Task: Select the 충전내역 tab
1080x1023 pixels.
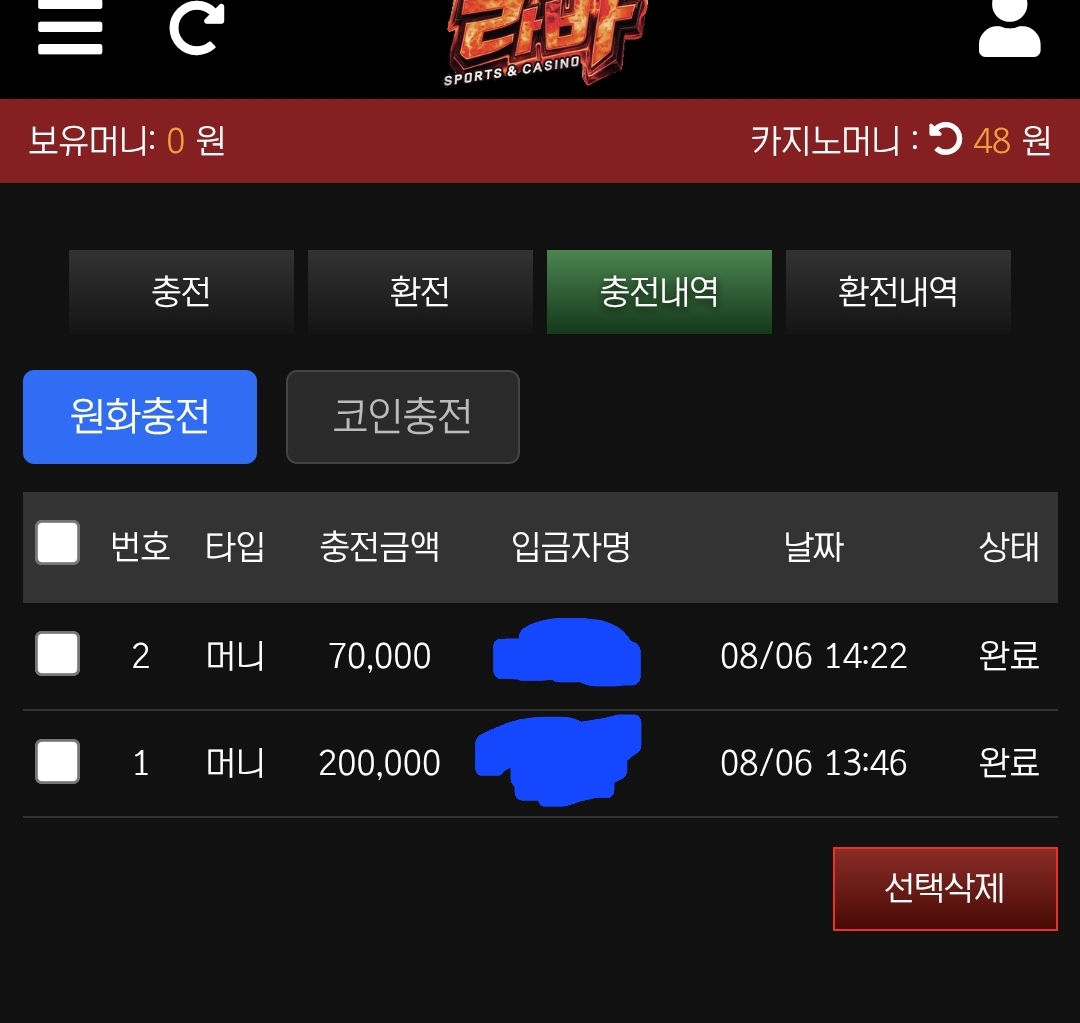Action: (x=659, y=292)
